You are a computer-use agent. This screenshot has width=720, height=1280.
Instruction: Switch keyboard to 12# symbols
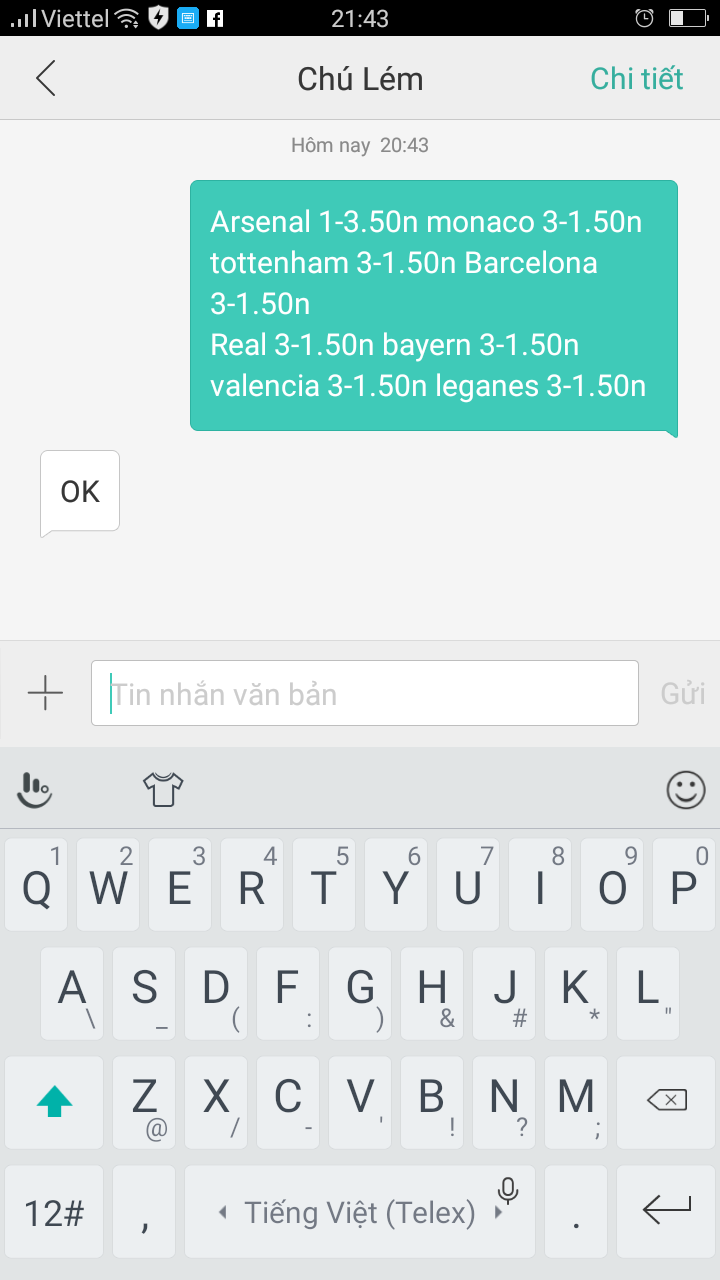(x=54, y=1212)
